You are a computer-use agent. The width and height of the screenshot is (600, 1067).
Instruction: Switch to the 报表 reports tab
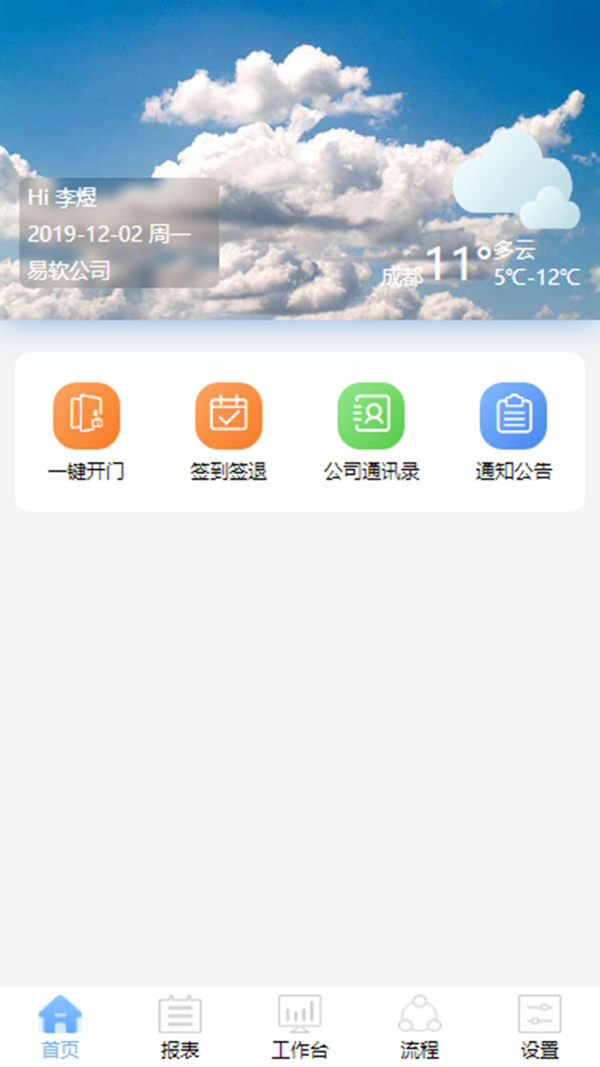click(180, 1027)
